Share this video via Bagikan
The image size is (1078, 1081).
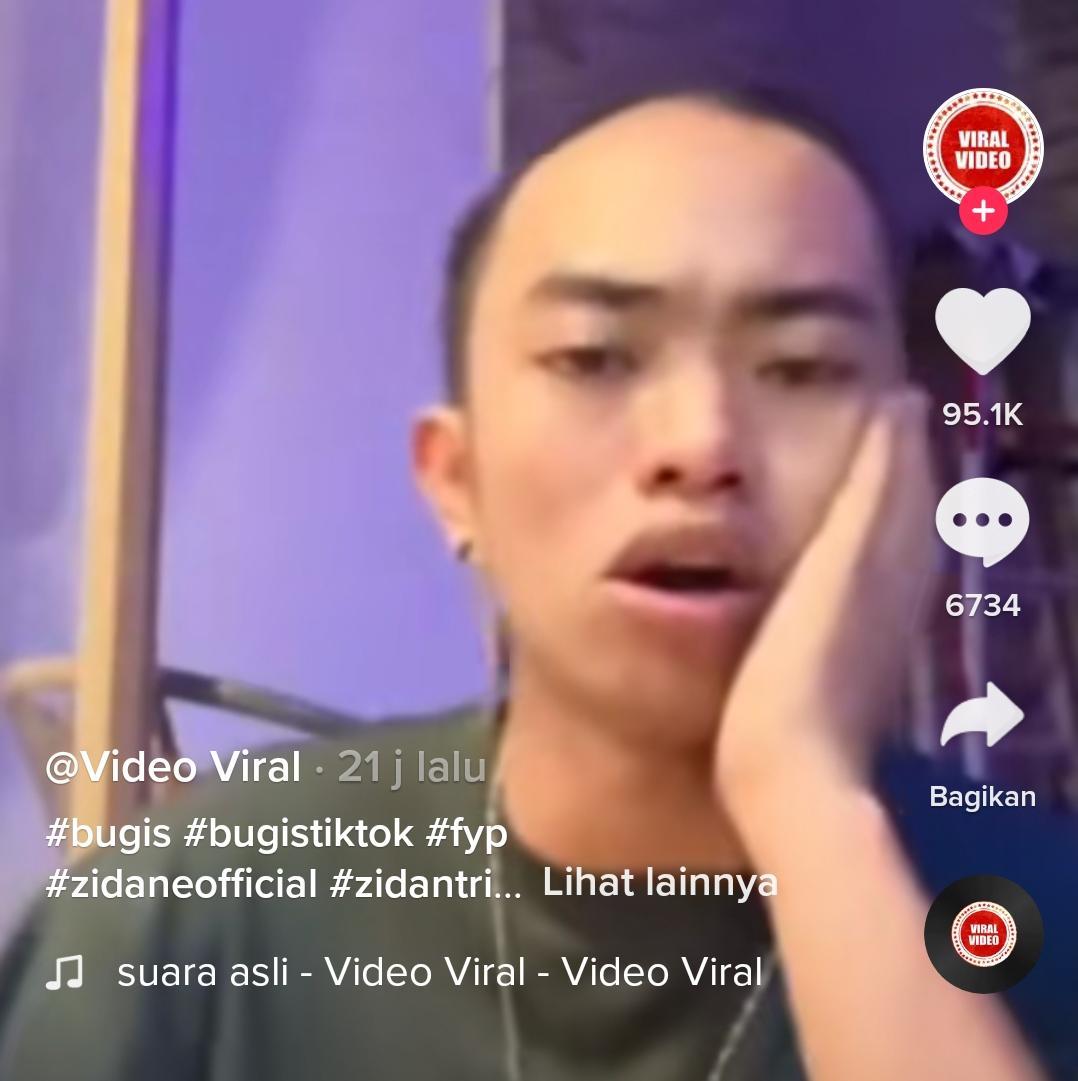coord(982,717)
